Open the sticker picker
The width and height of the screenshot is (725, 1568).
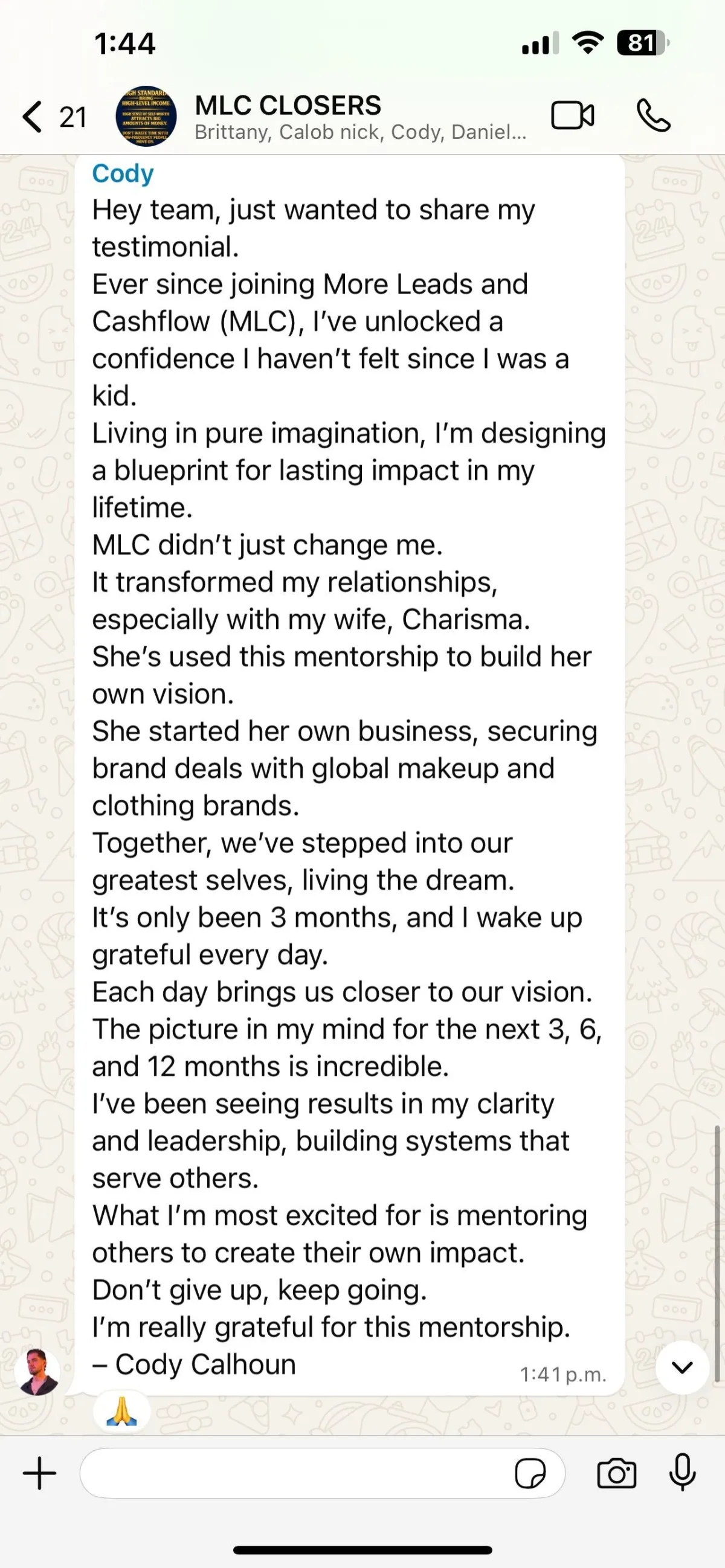(530, 1474)
